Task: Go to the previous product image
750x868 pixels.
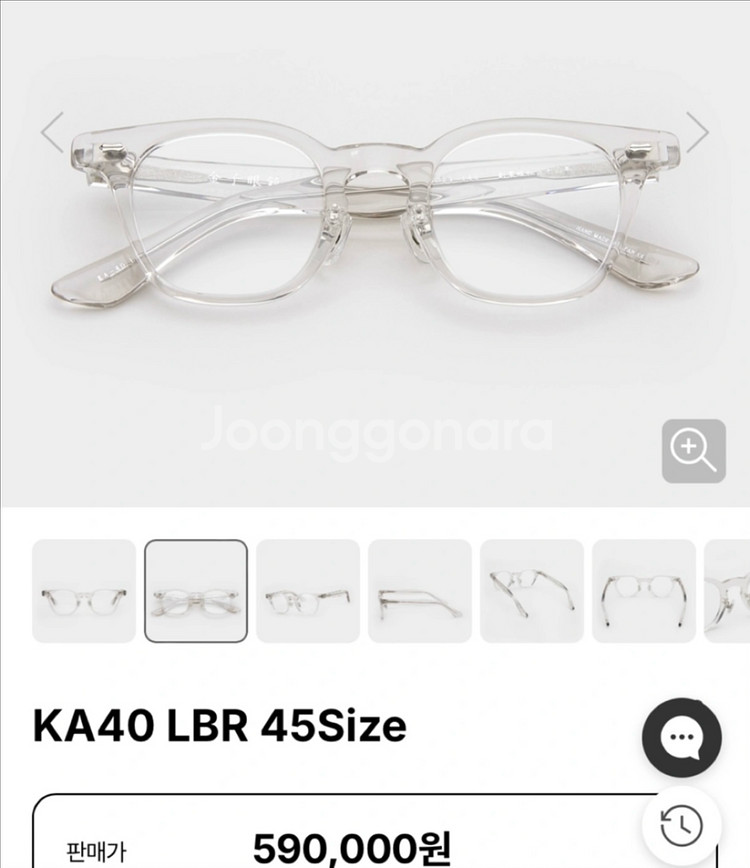Action: 53,133
